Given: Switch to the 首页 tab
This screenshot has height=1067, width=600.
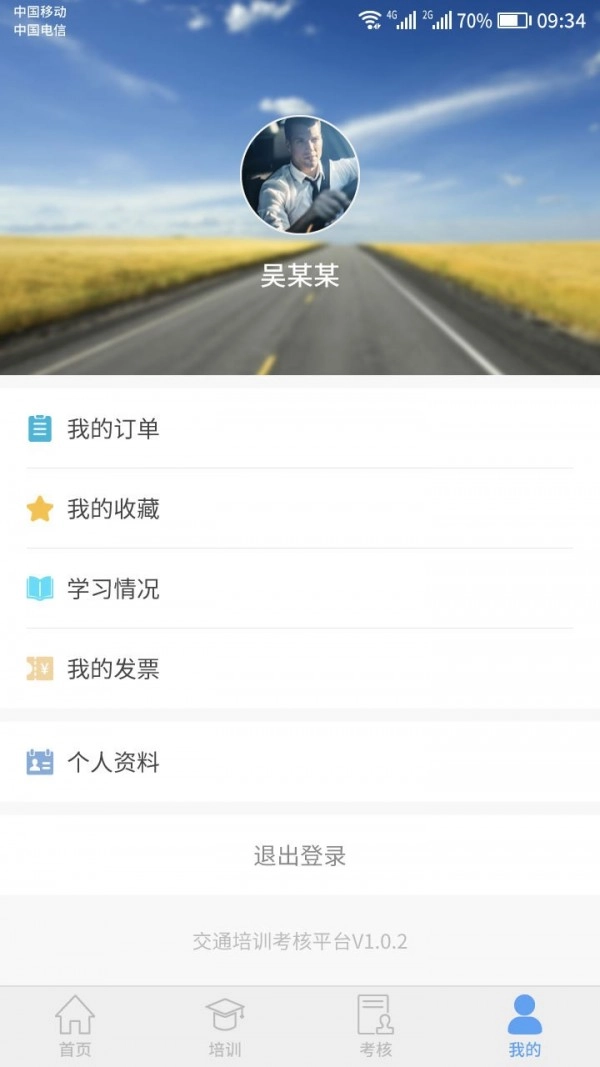Looking at the screenshot, I should point(75,1026).
